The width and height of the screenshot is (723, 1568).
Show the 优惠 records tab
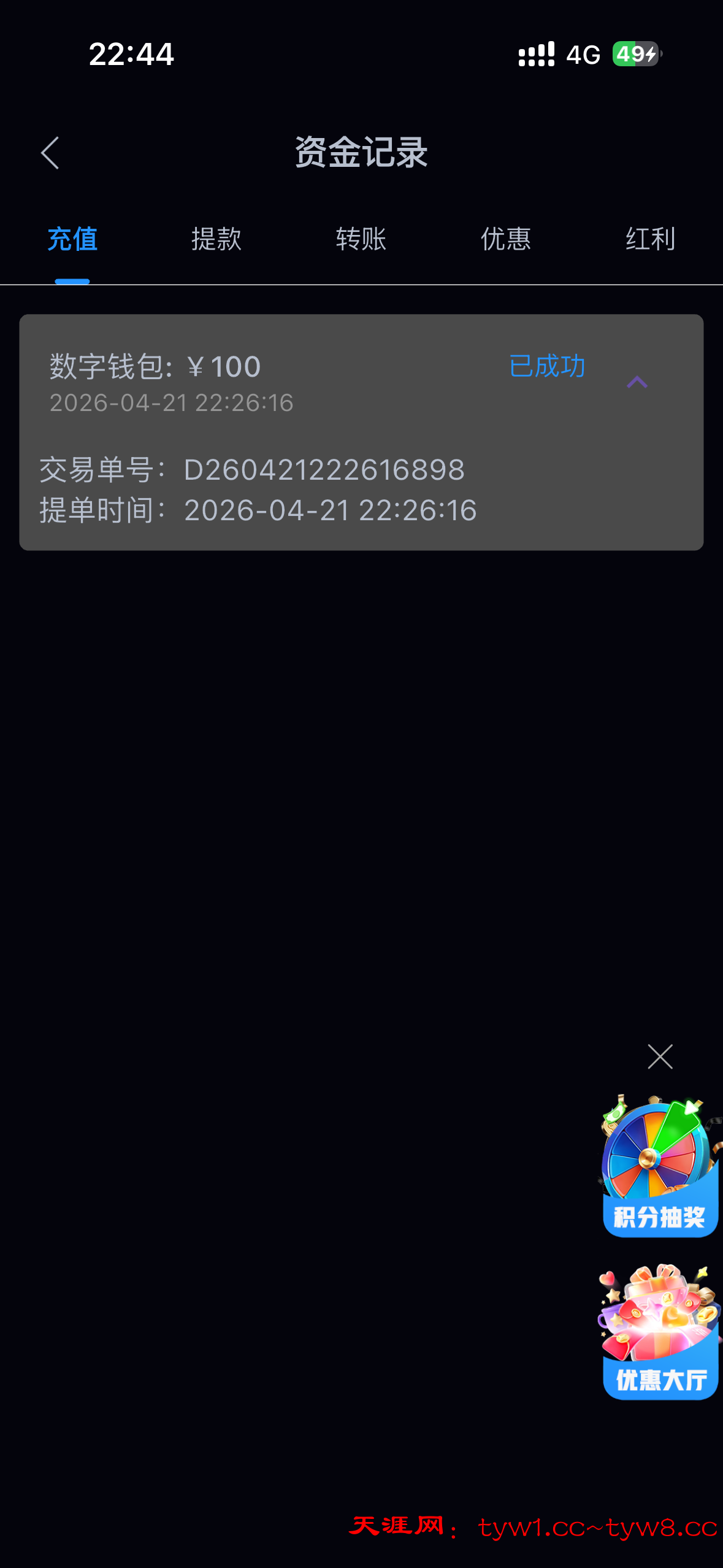pyautogui.click(x=506, y=239)
